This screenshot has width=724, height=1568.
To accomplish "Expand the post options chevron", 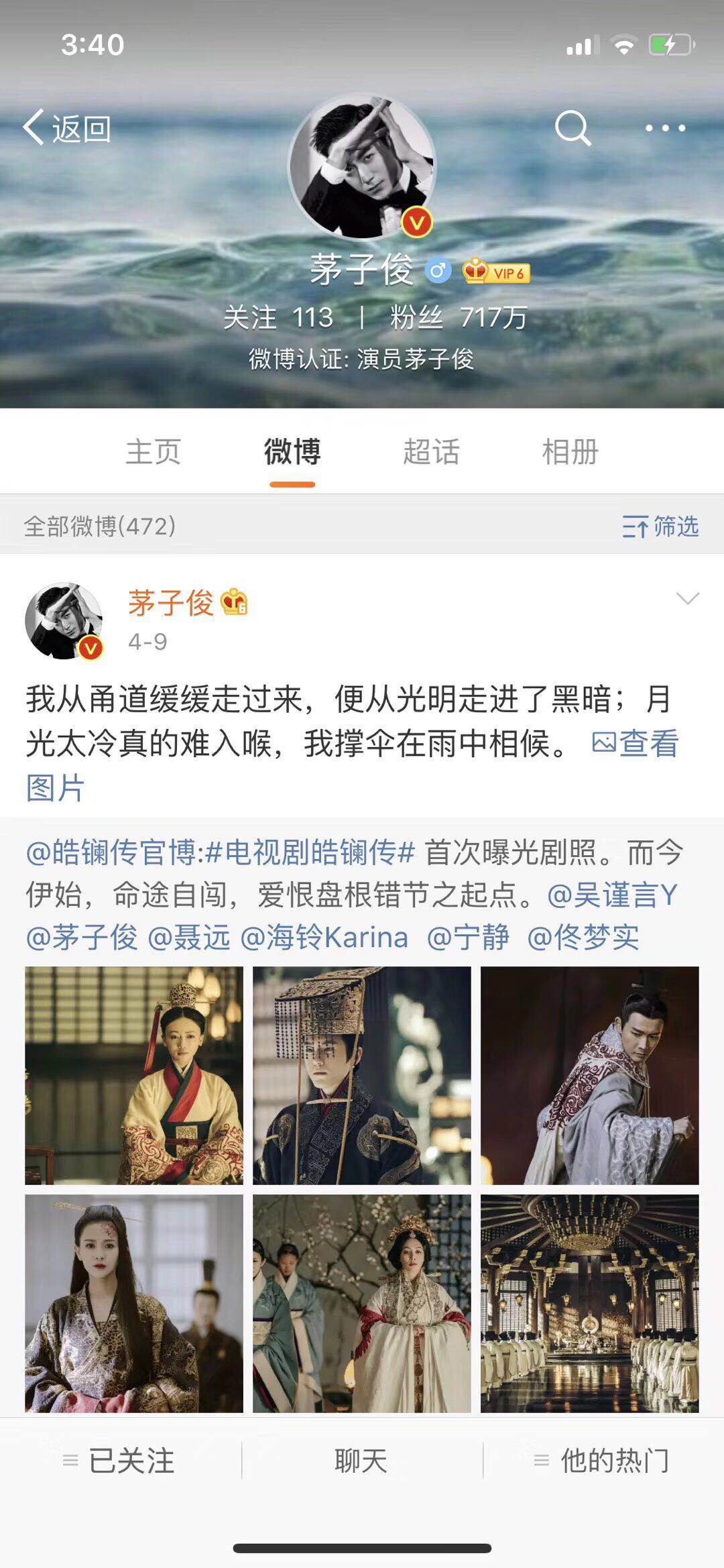I will coord(688,599).
